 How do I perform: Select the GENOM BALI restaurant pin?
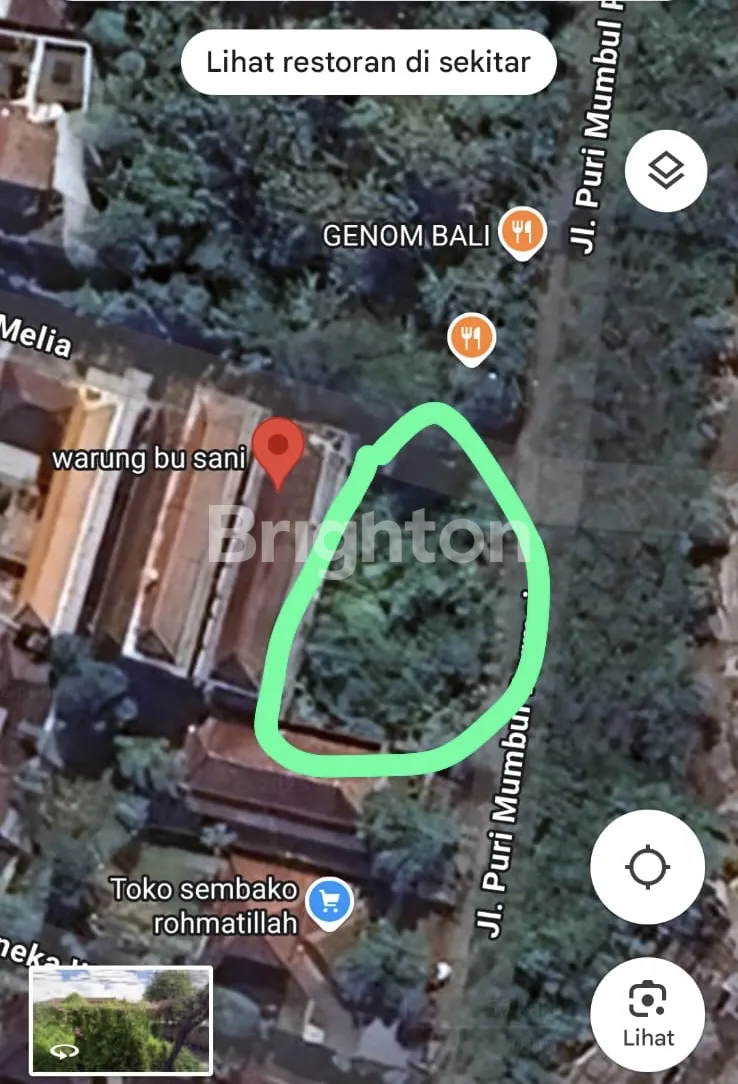[521, 232]
